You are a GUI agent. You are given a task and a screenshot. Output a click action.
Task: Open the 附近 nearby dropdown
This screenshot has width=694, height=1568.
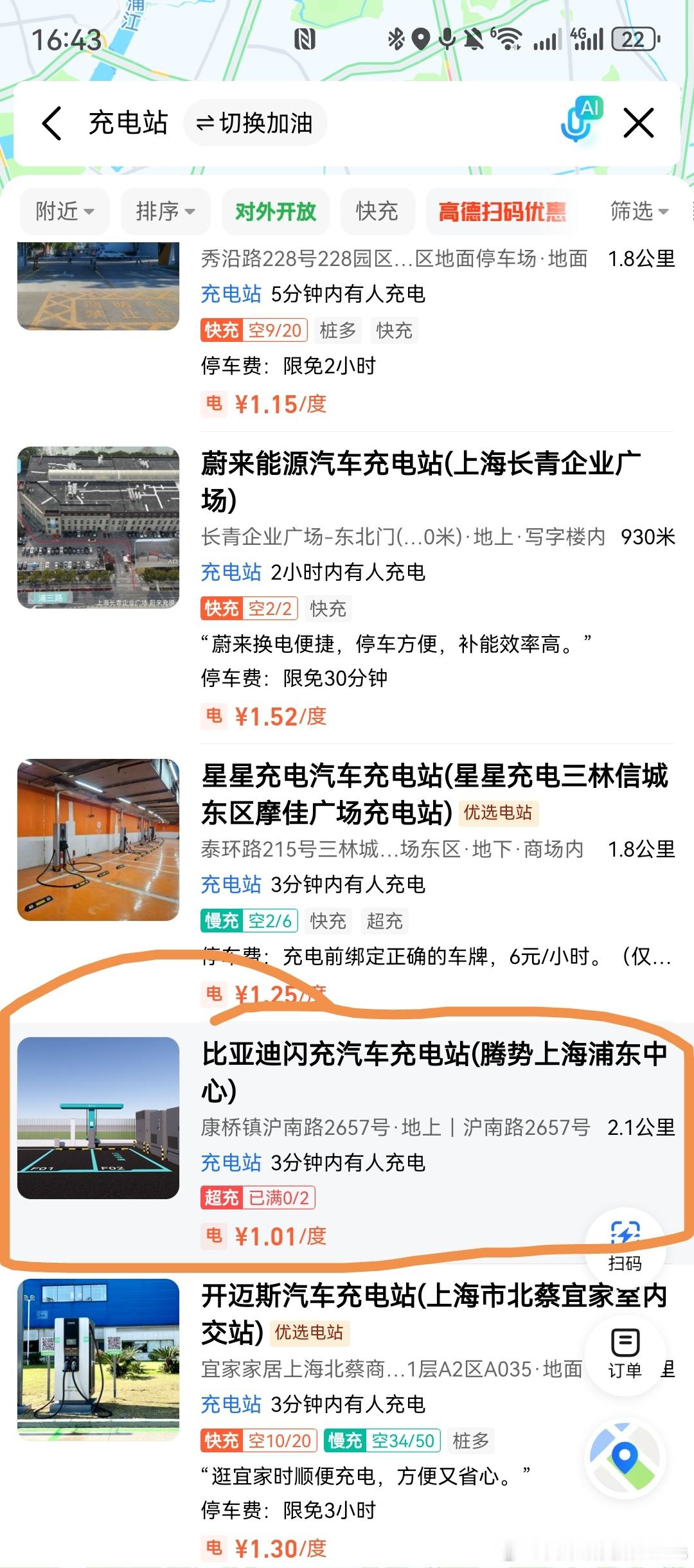[x=64, y=211]
